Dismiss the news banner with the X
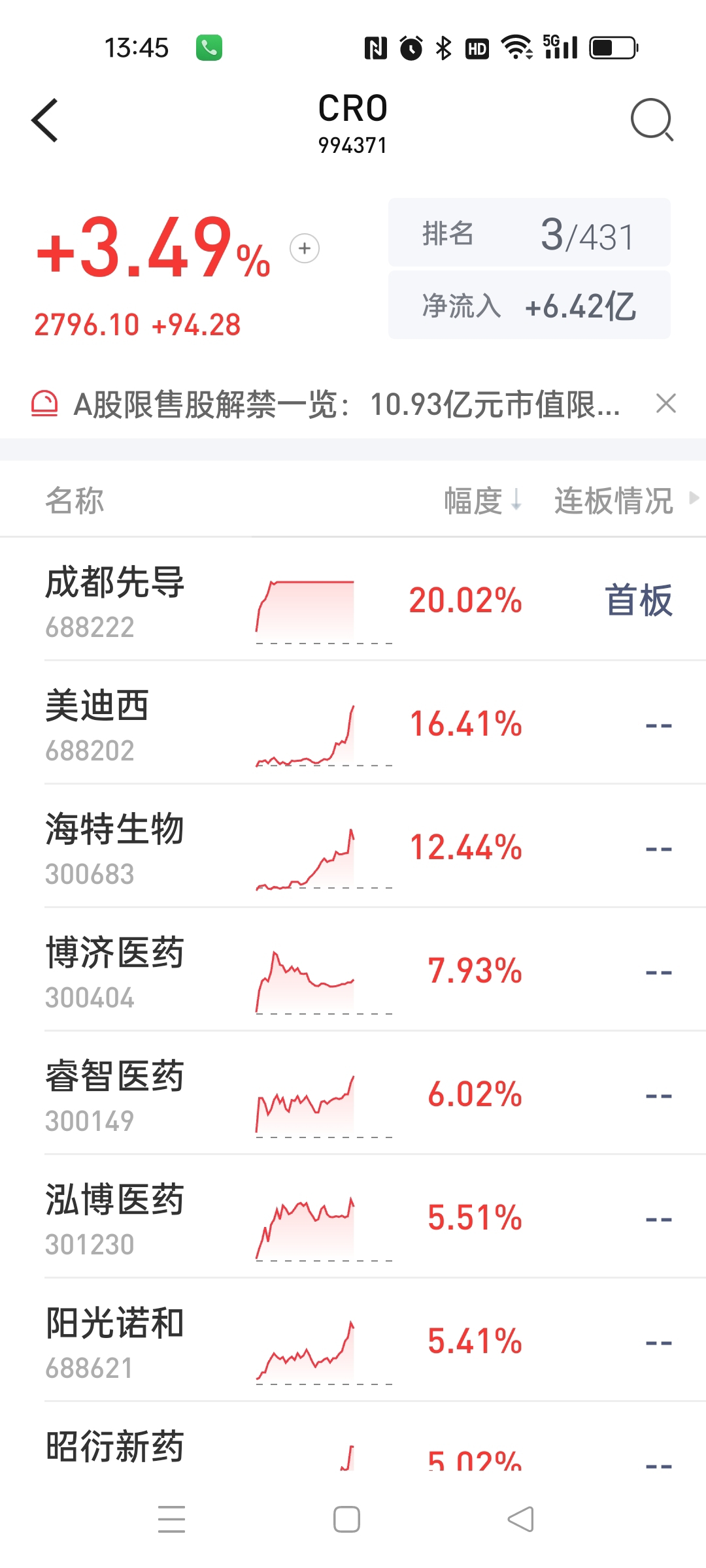706x1568 pixels. tap(665, 404)
